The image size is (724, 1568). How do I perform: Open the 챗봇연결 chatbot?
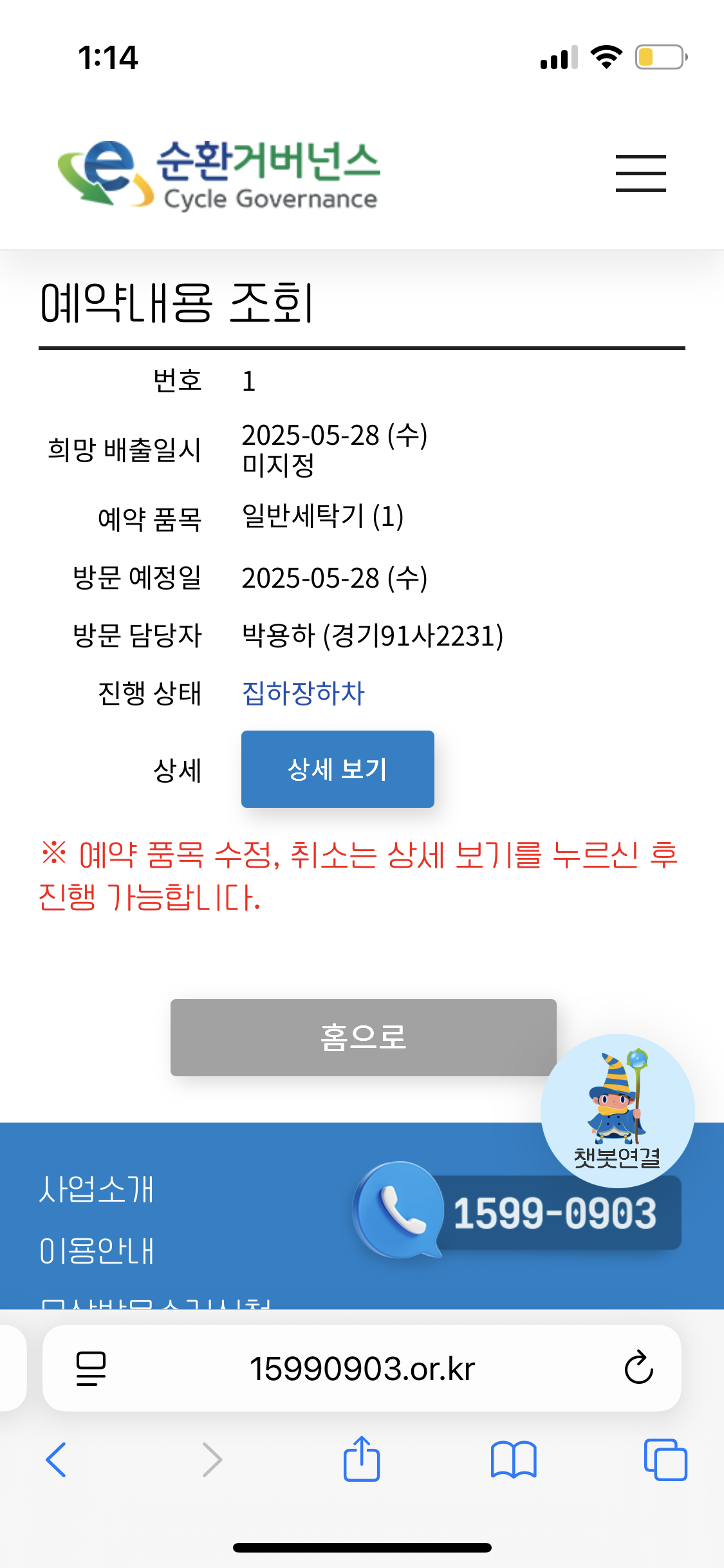[x=617, y=1110]
